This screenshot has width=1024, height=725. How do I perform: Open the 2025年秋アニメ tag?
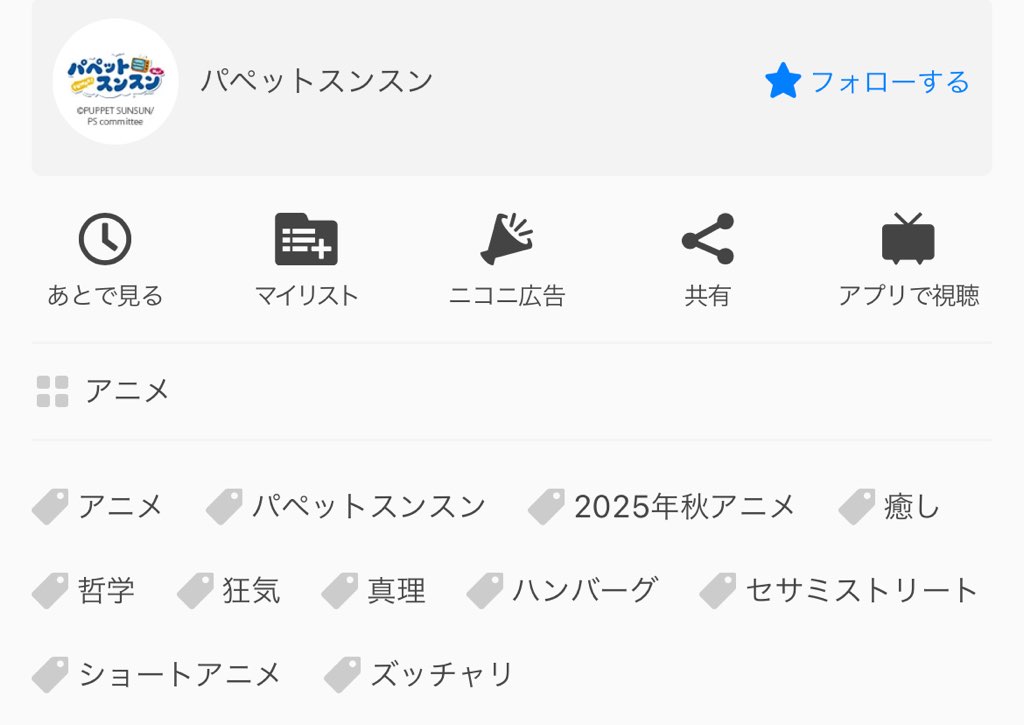tap(661, 506)
